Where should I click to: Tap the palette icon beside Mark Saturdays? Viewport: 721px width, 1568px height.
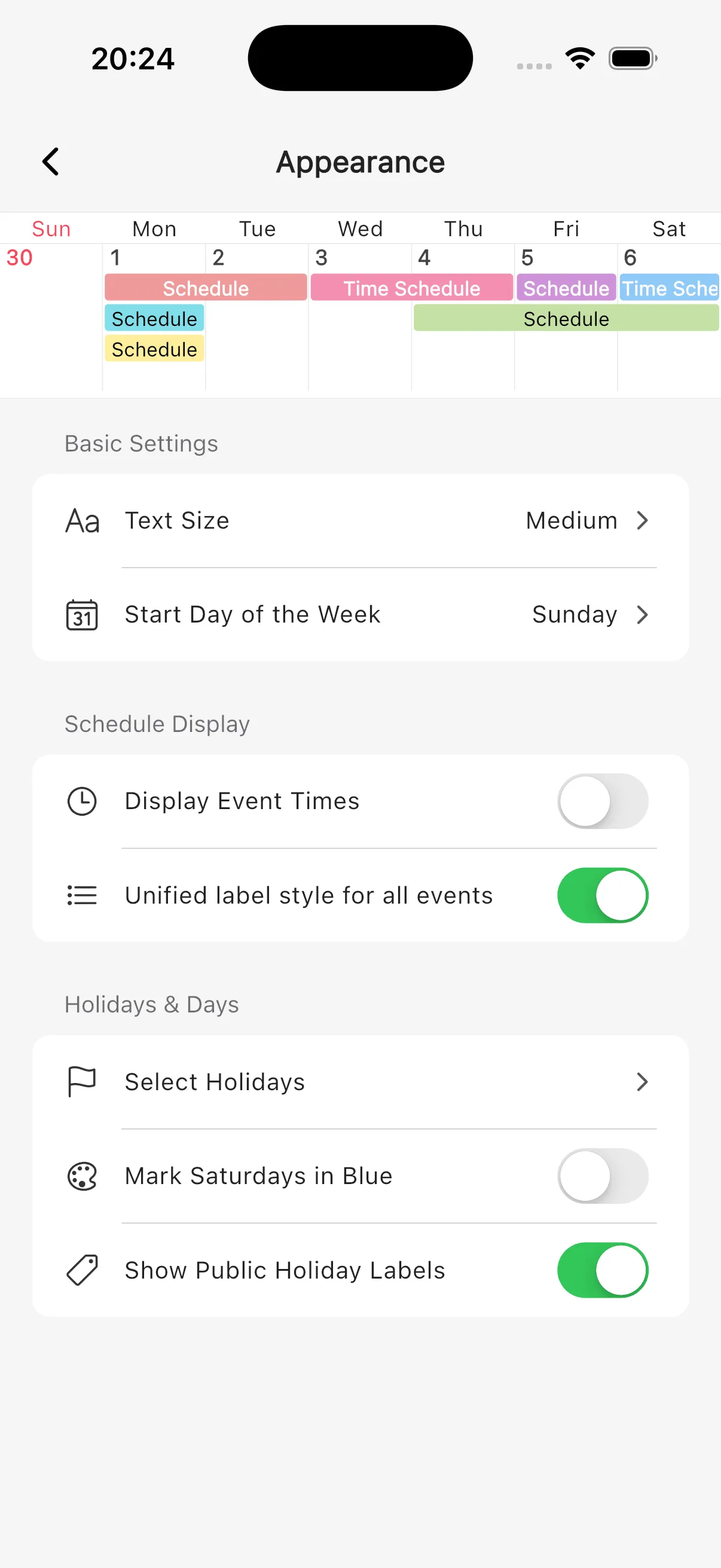(x=81, y=1175)
